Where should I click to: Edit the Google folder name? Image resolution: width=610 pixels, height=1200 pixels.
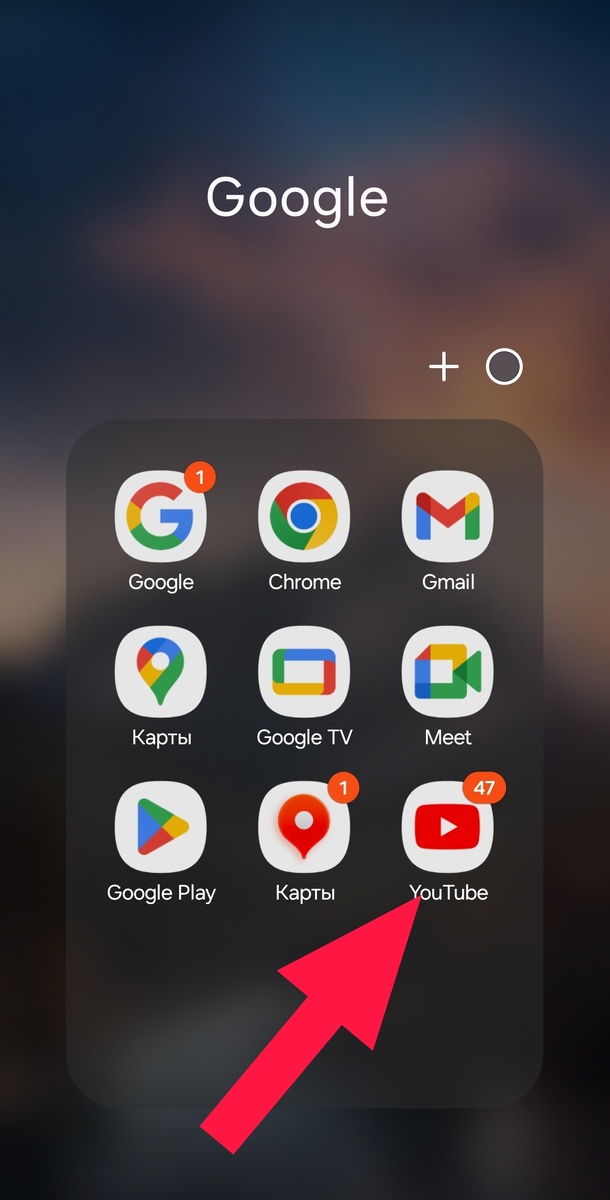pyautogui.click(x=297, y=197)
